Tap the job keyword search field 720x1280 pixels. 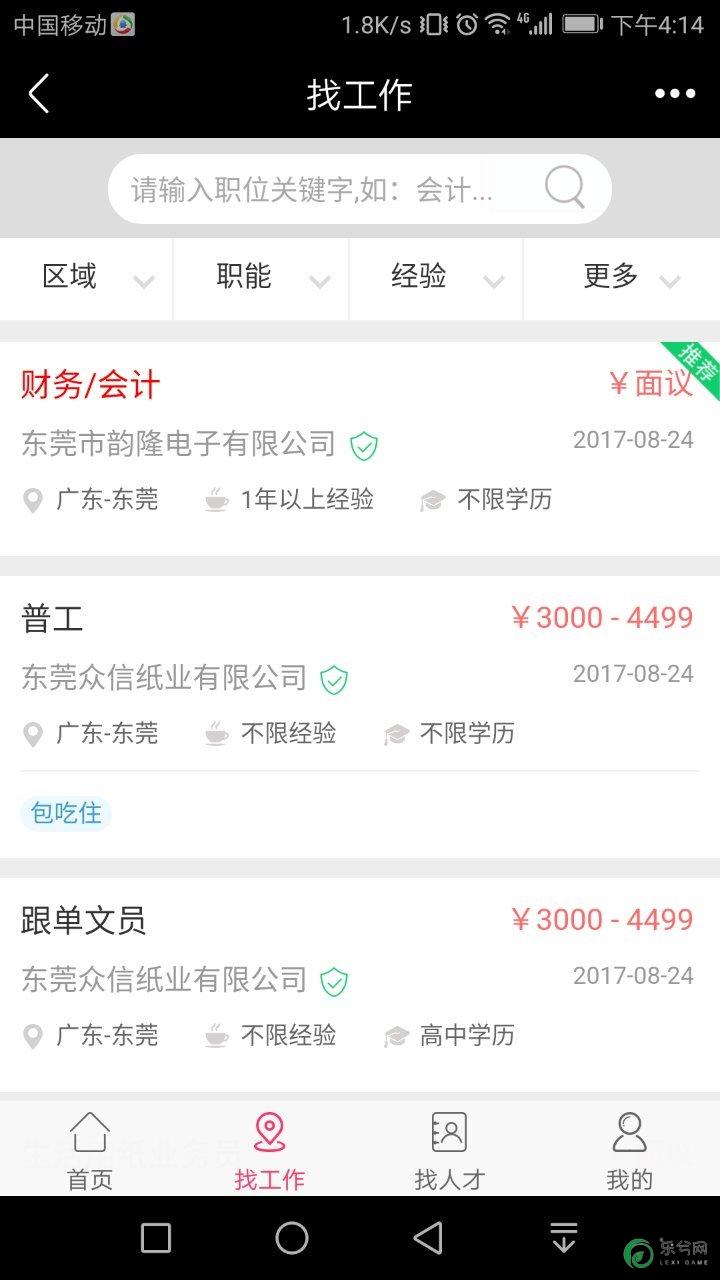(320, 189)
